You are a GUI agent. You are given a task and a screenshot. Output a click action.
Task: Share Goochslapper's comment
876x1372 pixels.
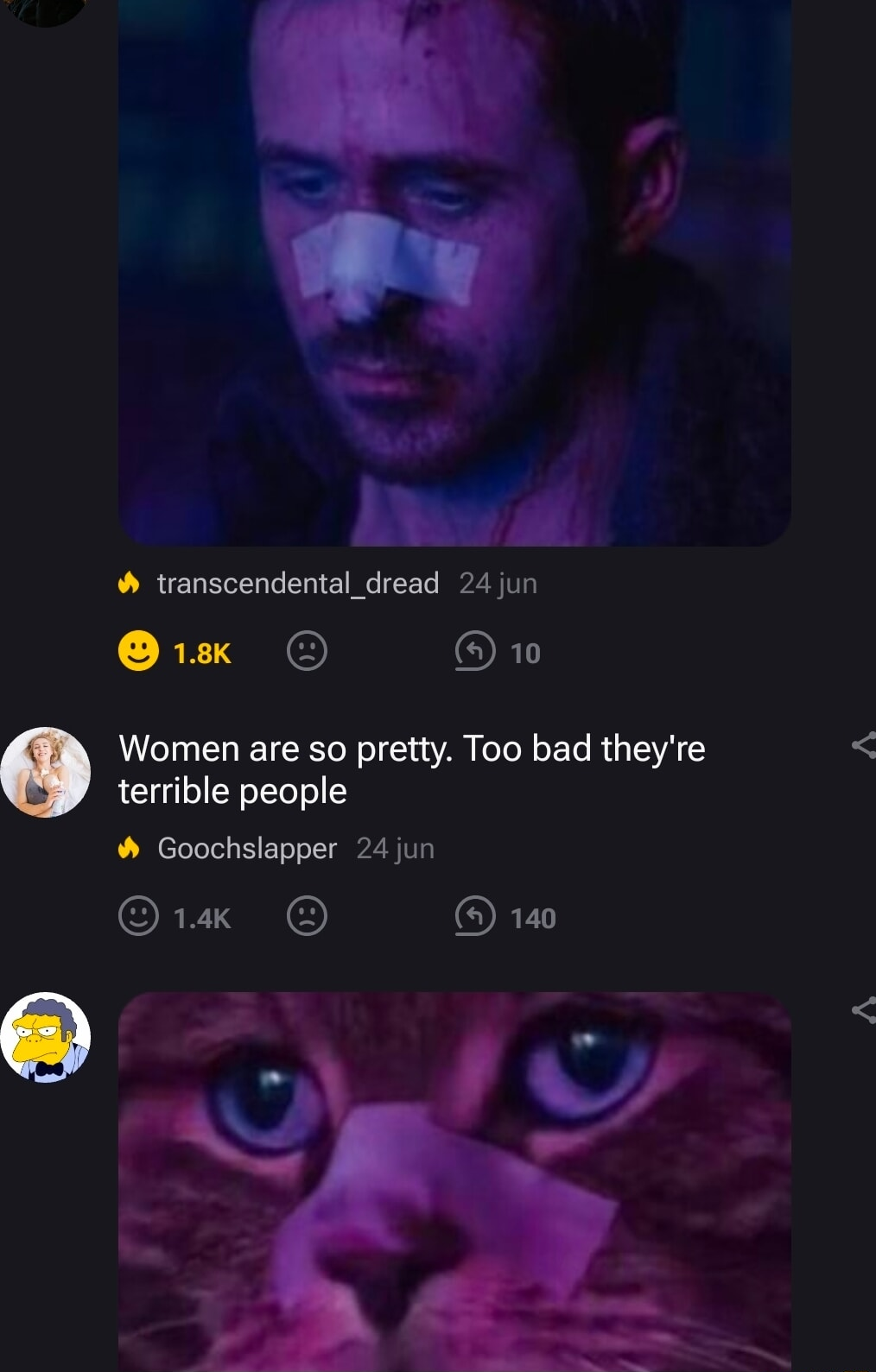pyautogui.click(x=863, y=745)
